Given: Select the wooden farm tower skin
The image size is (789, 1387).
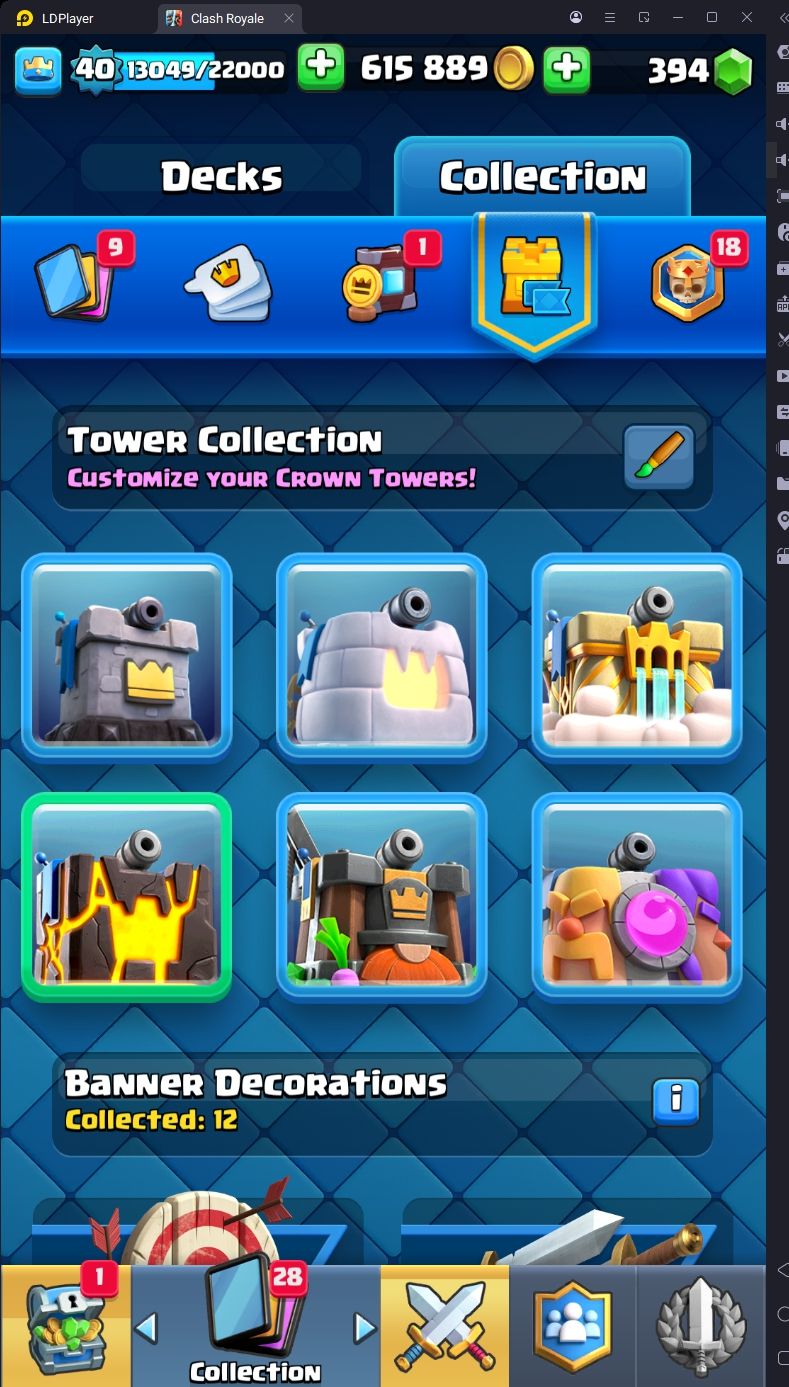Looking at the screenshot, I should pos(382,897).
